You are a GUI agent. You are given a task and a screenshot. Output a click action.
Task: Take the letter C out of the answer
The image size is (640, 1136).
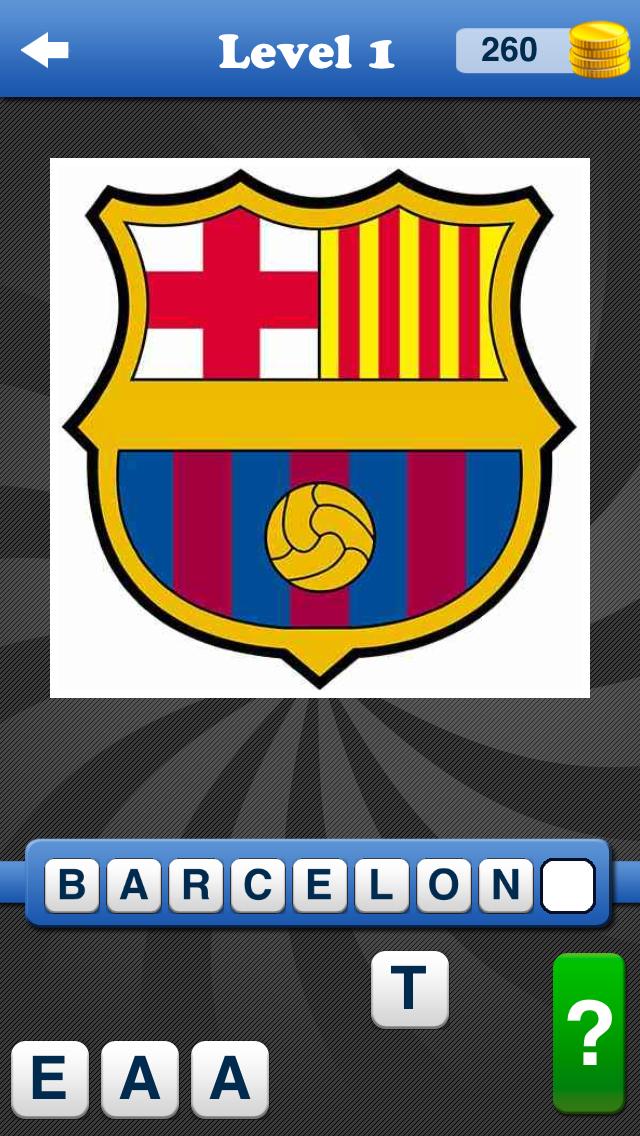(x=258, y=885)
